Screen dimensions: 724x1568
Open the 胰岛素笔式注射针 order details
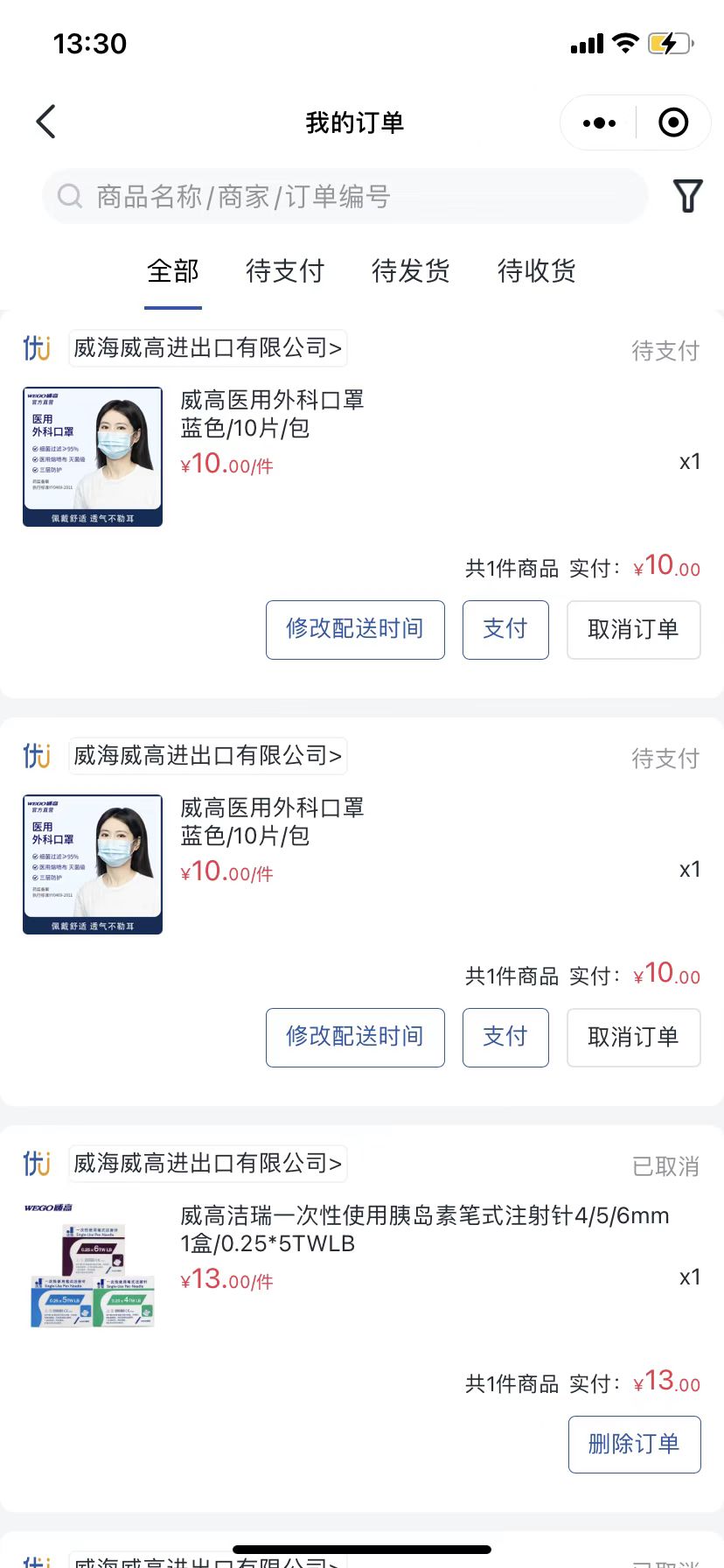(x=424, y=1229)
